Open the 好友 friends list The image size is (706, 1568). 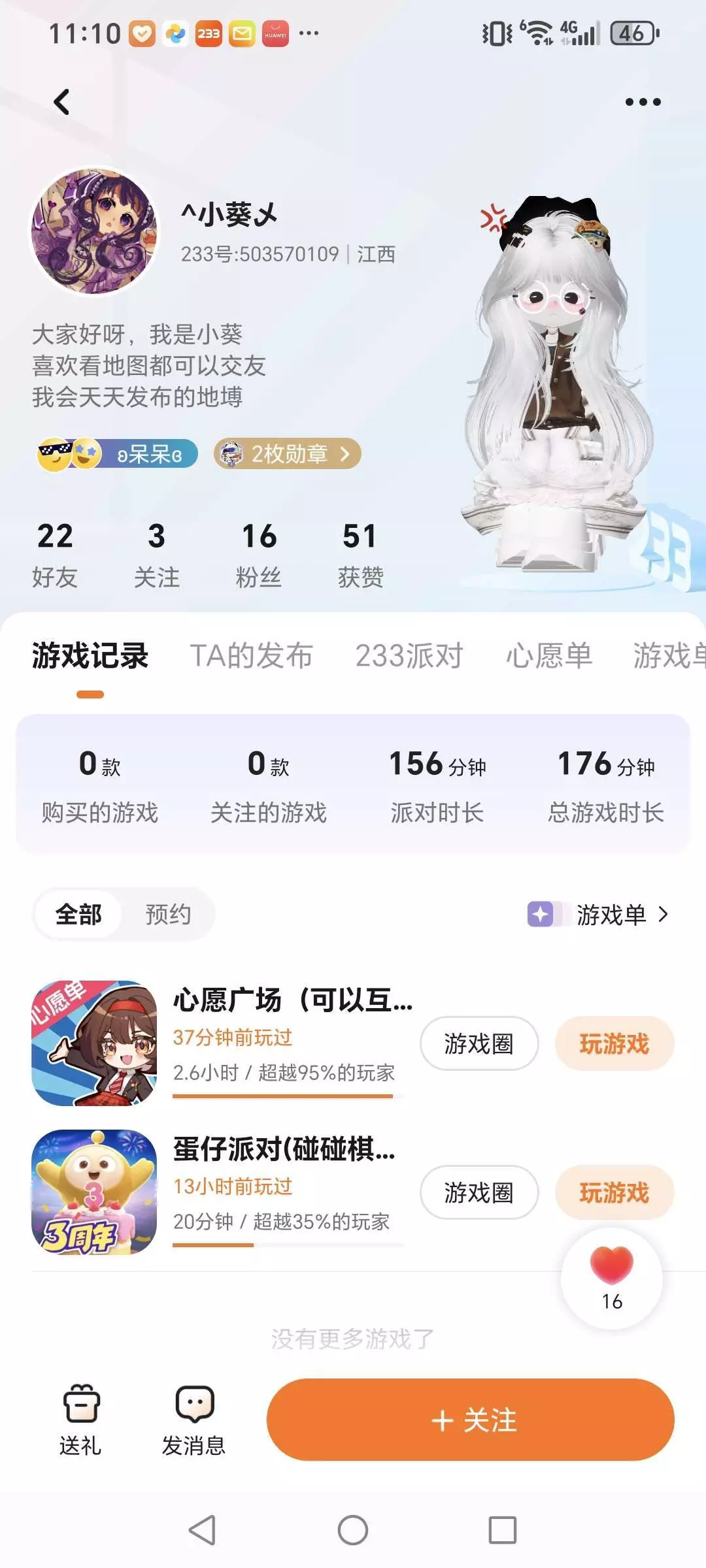click(x=55, y=555)
